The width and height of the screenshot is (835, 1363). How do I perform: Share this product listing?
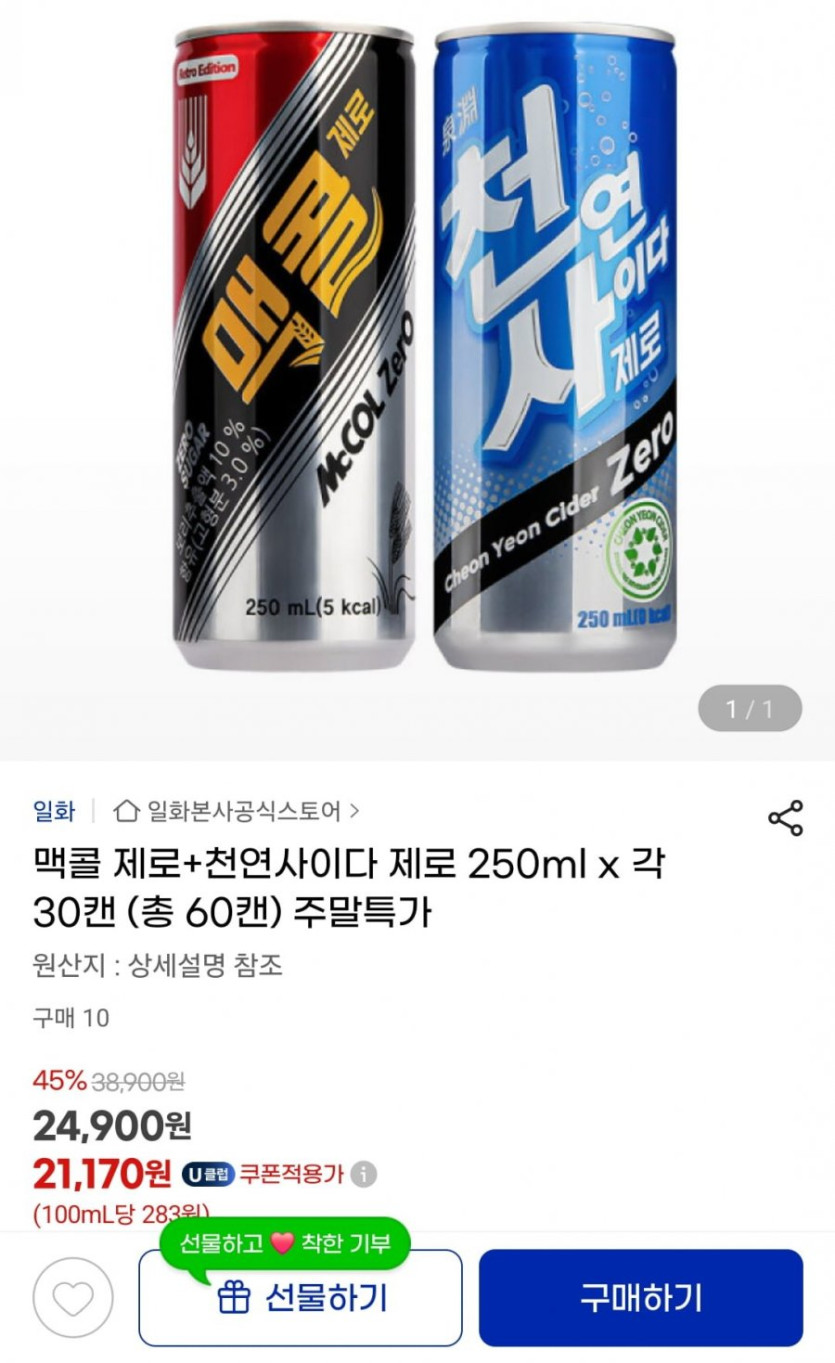[785, 818]
